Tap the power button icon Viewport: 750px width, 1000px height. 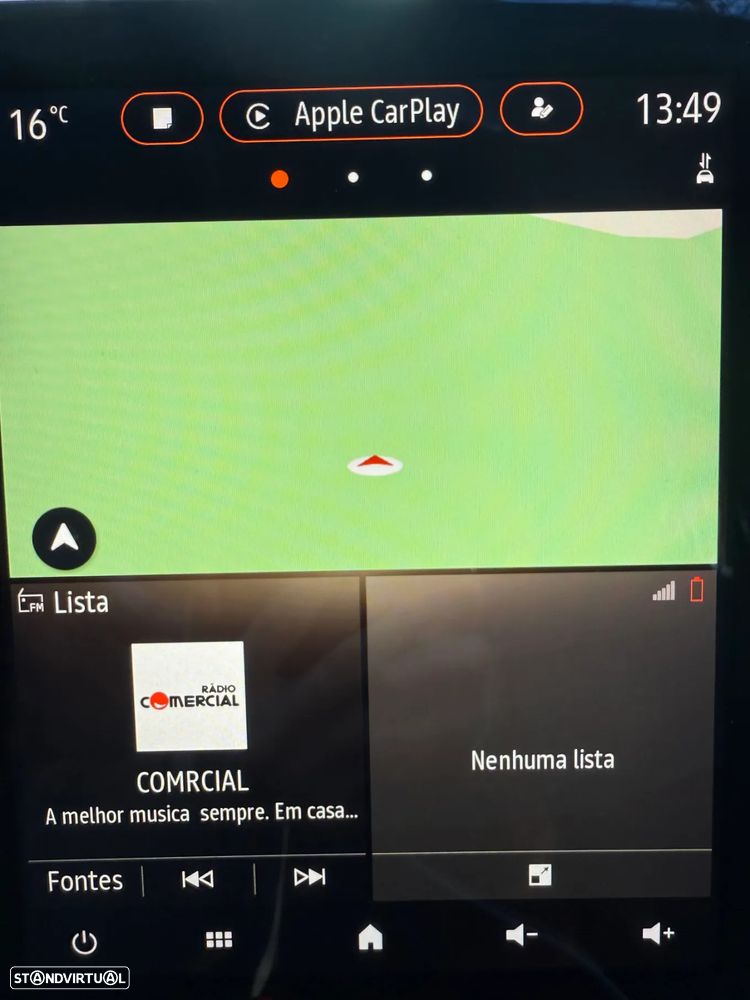click(84, 941)
